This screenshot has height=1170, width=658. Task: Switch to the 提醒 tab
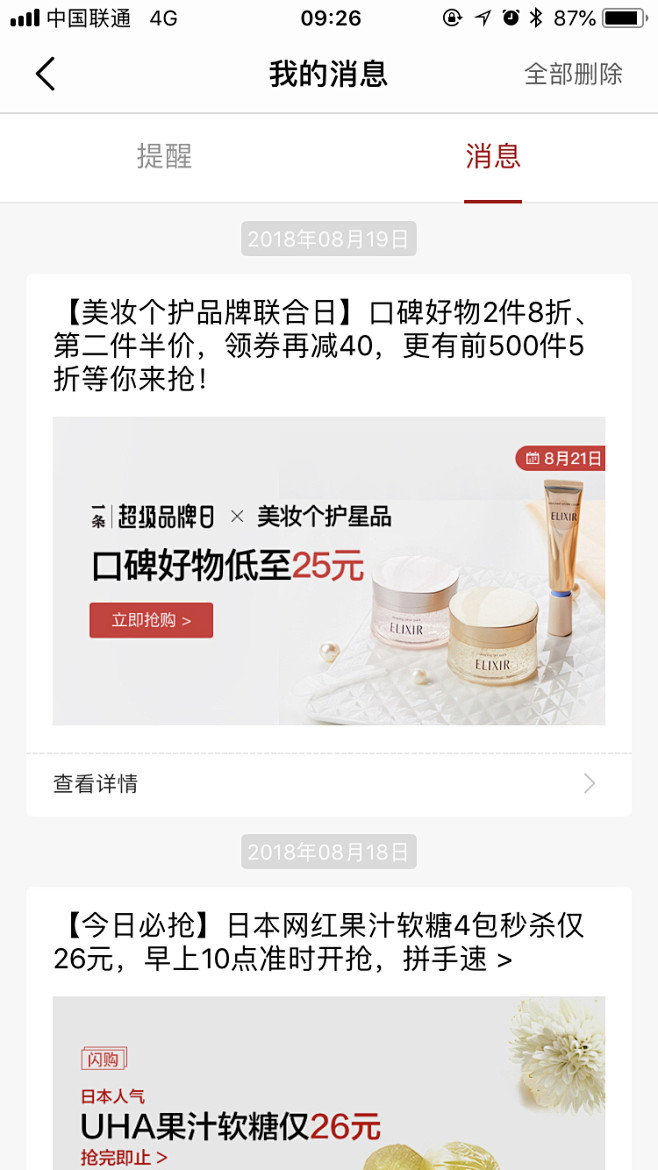click(164, 157)
